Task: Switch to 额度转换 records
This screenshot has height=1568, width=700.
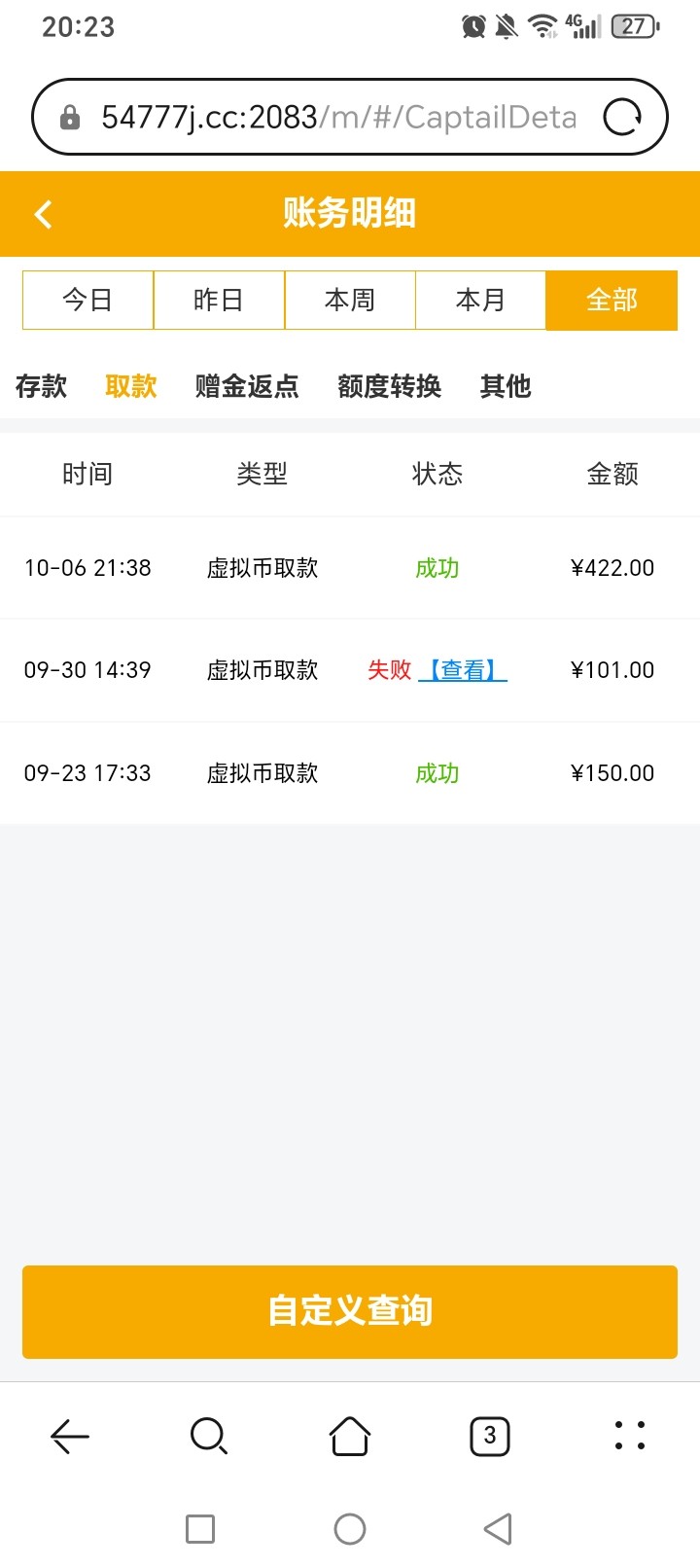Action: pyautogui.click(x=390, y=386)
